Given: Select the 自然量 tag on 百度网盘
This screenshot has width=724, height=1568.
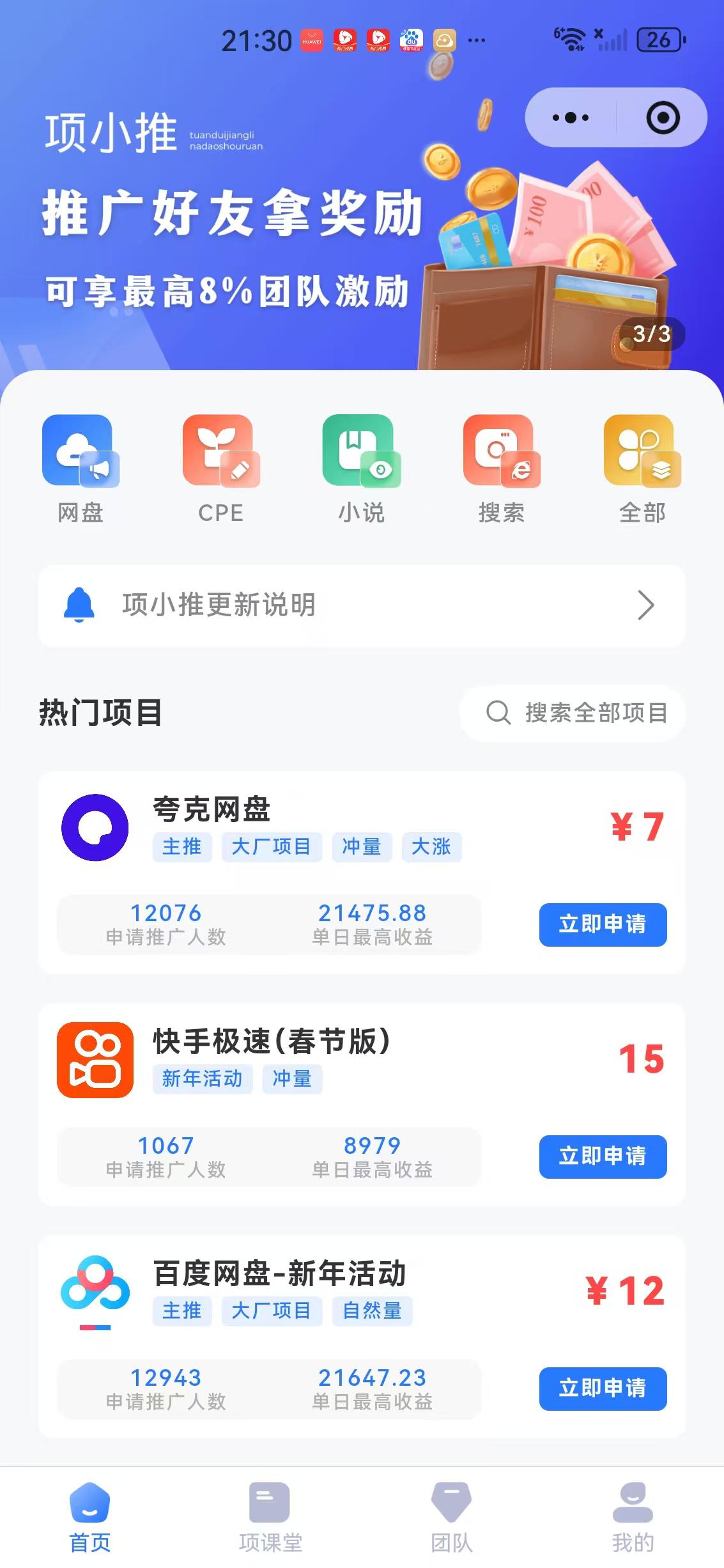Looking at the screenshot, I should (x=373, y=1312).
